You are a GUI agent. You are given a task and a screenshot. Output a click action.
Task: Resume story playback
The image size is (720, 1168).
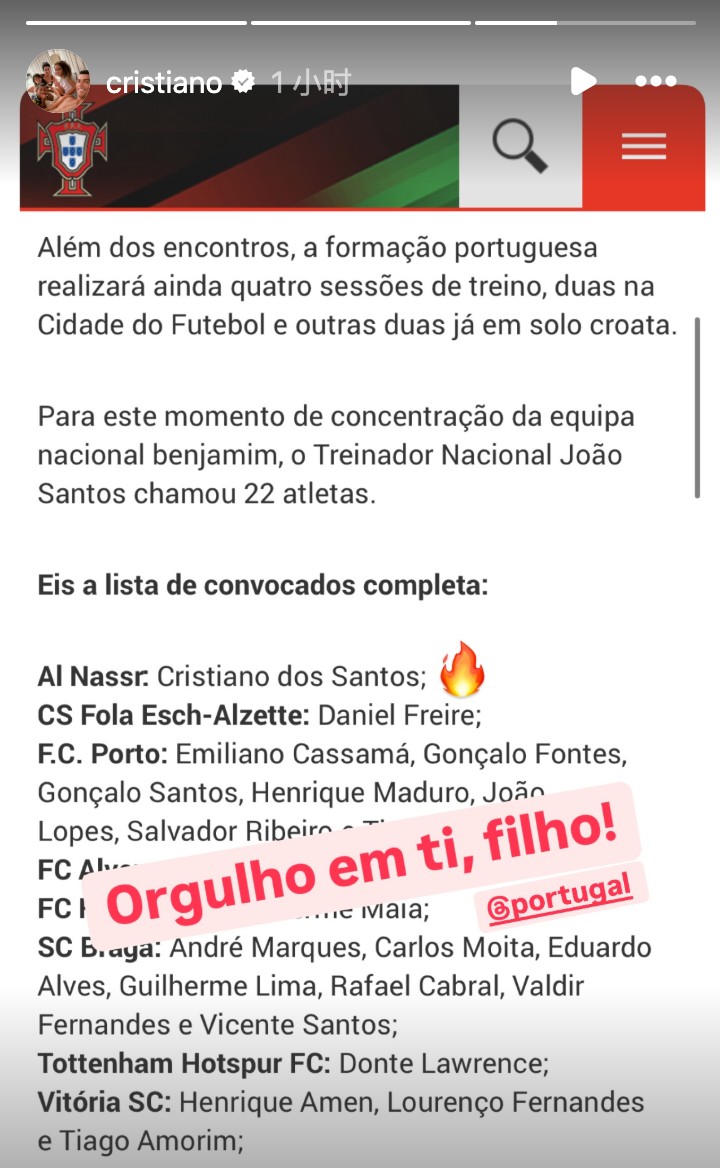point(583,81)
